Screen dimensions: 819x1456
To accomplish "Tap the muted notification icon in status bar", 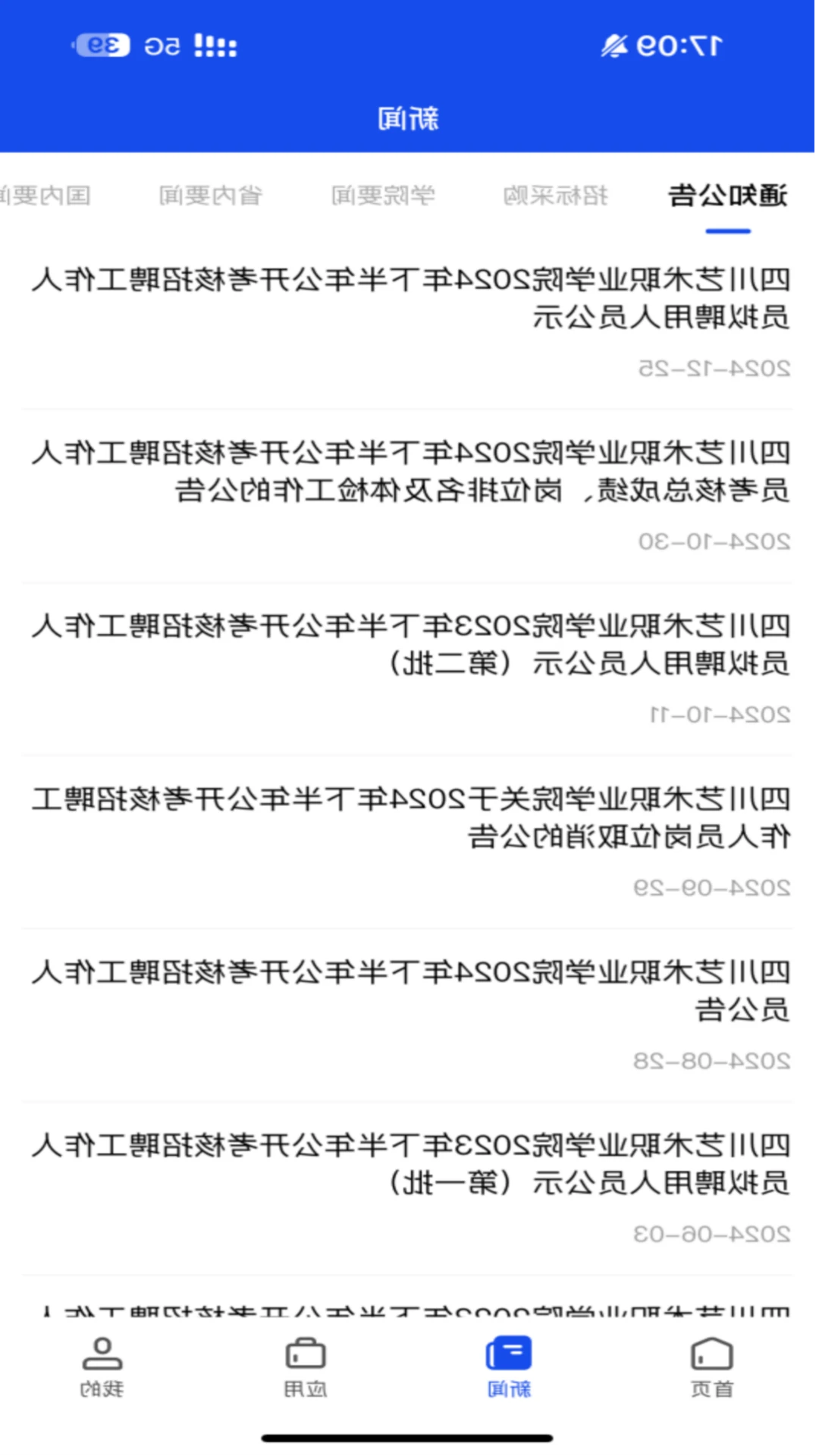I will point(613,45).
